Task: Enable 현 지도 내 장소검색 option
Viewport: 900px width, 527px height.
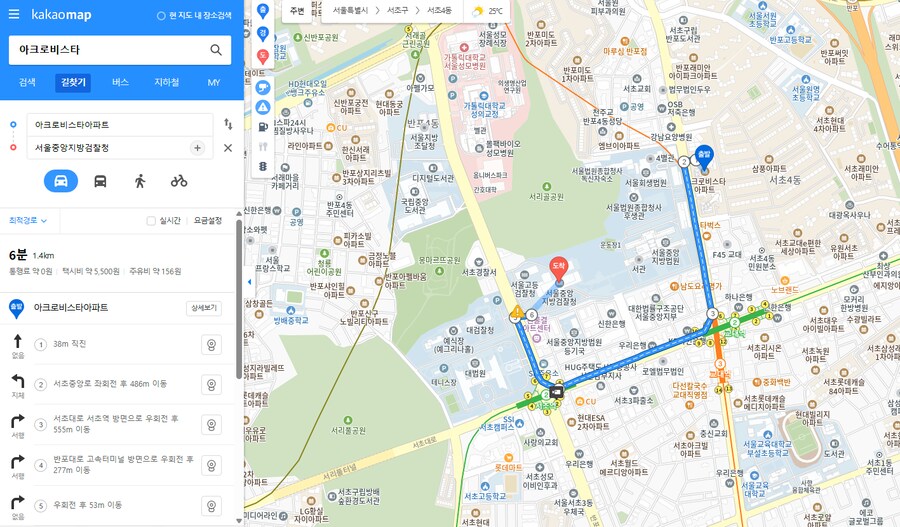Action: tap(162, 16)
